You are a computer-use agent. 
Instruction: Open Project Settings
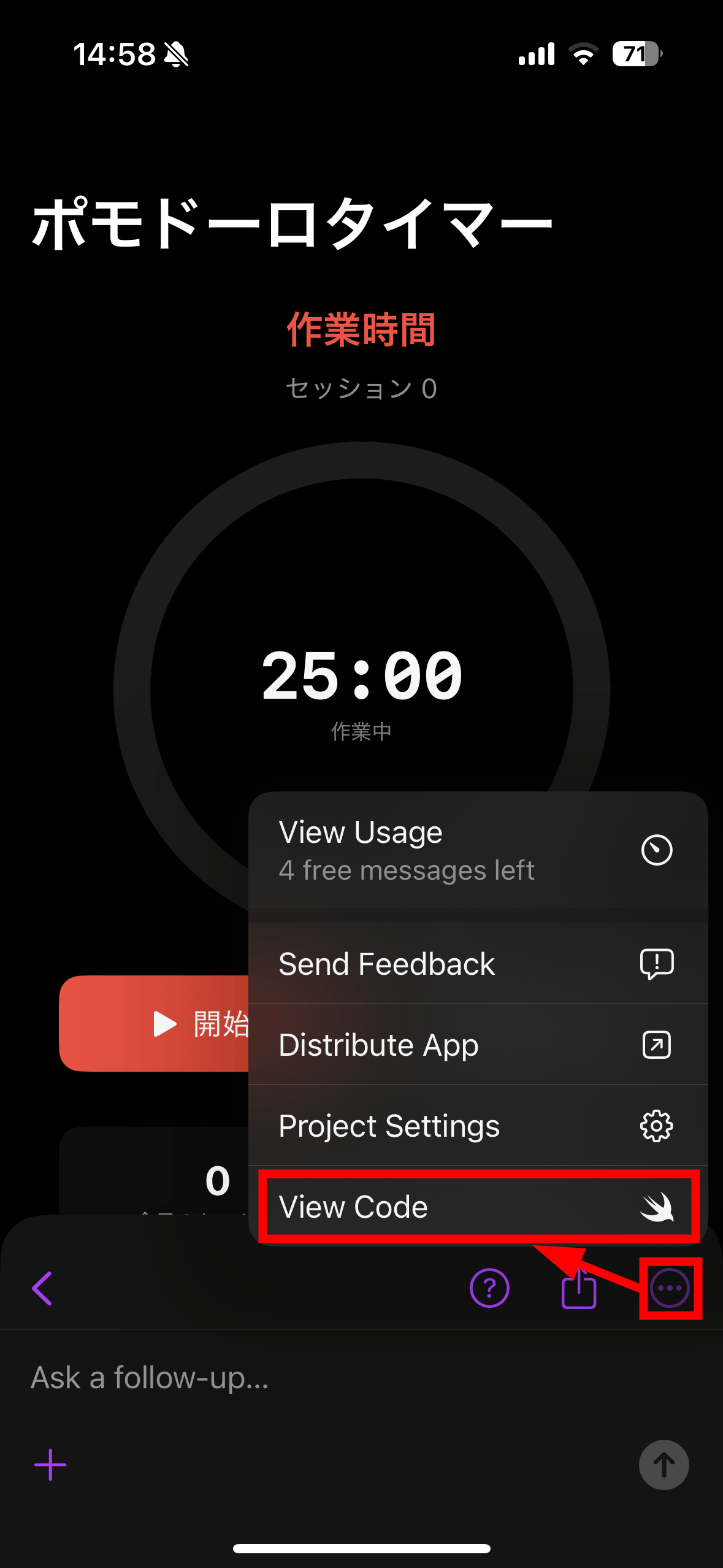click(478, 1126)
